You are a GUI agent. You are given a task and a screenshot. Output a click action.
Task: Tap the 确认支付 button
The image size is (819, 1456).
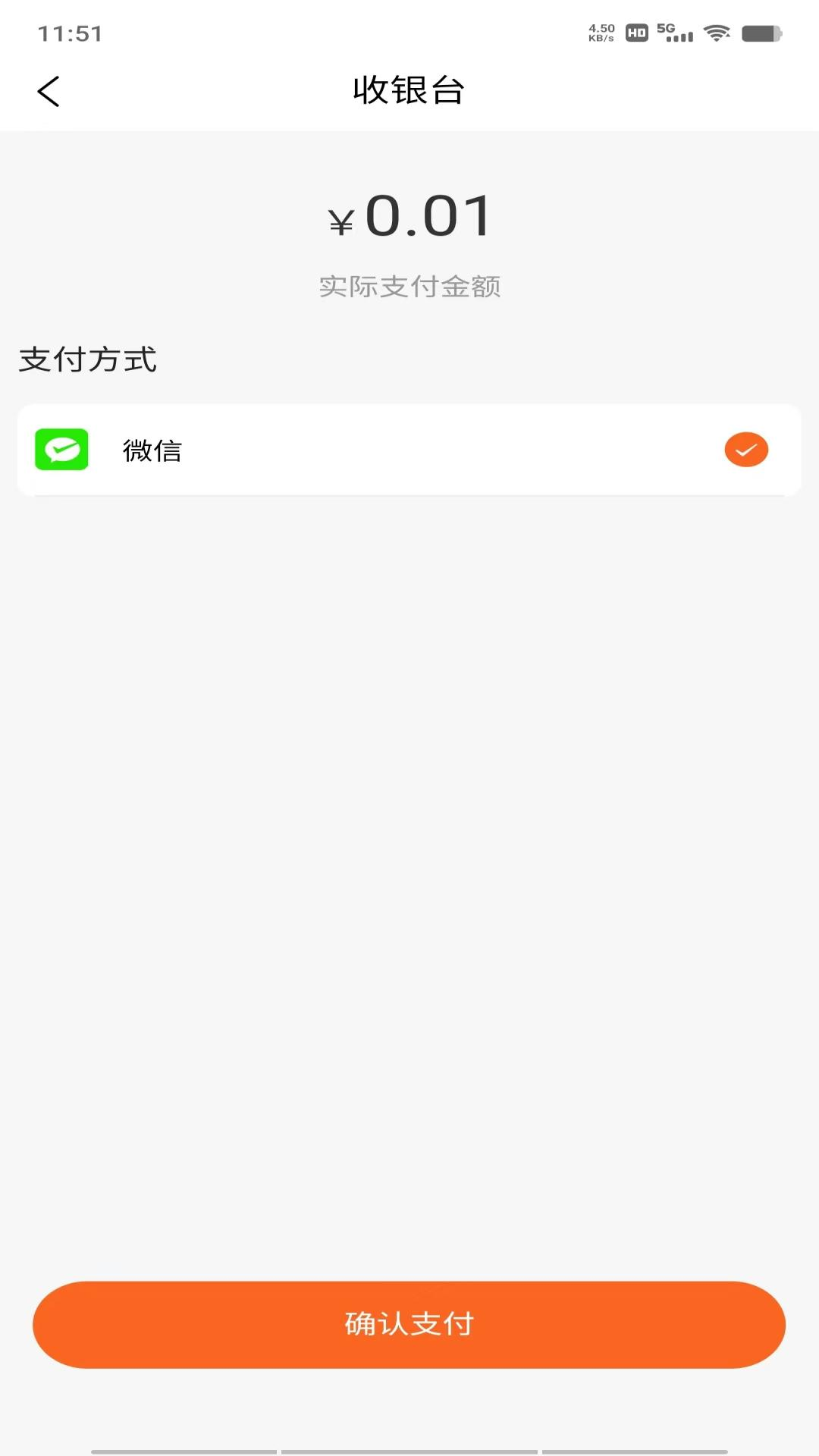(x=409, y=1324)
